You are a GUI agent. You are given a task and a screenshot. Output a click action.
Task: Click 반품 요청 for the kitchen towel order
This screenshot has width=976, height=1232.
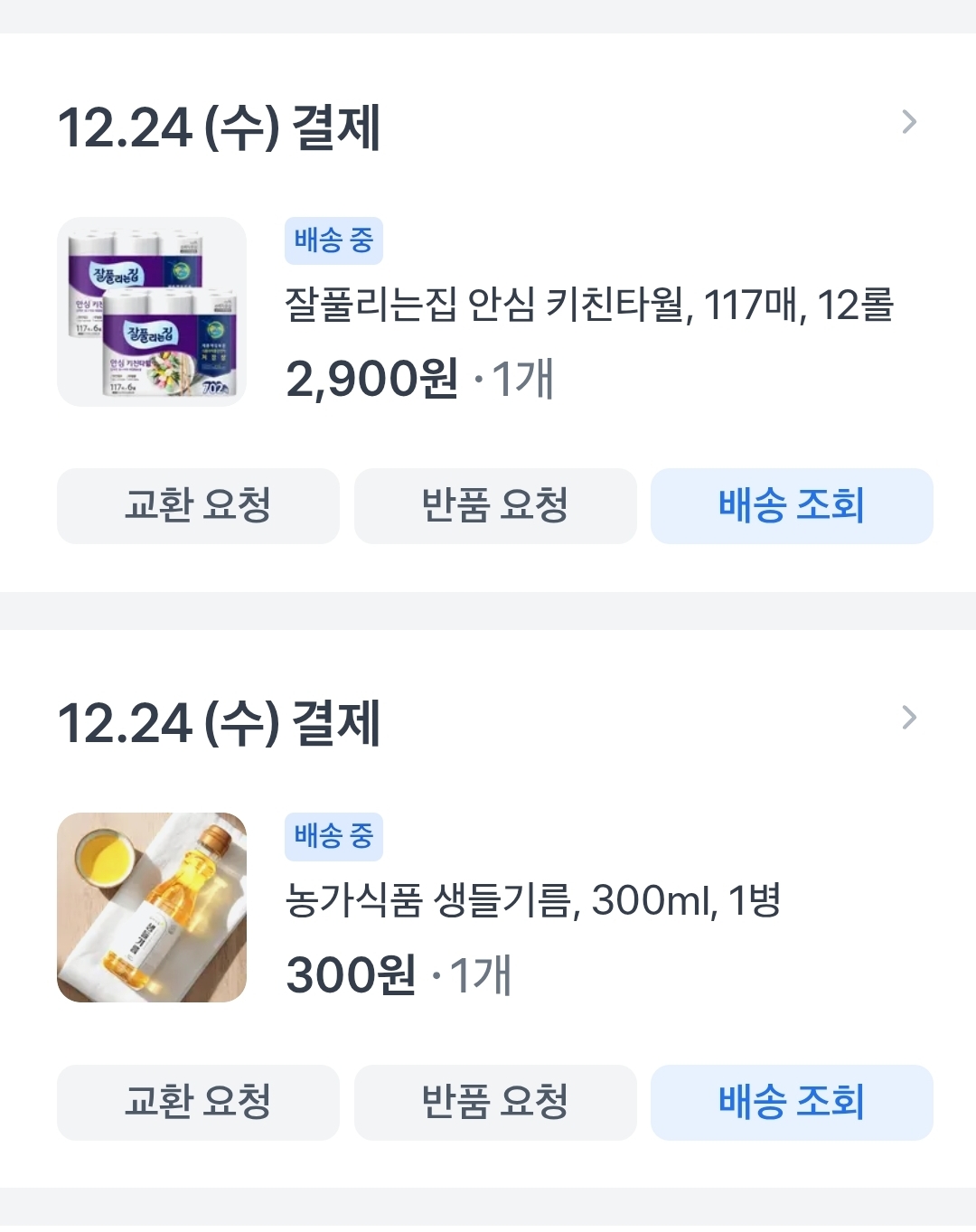(495, 506)
